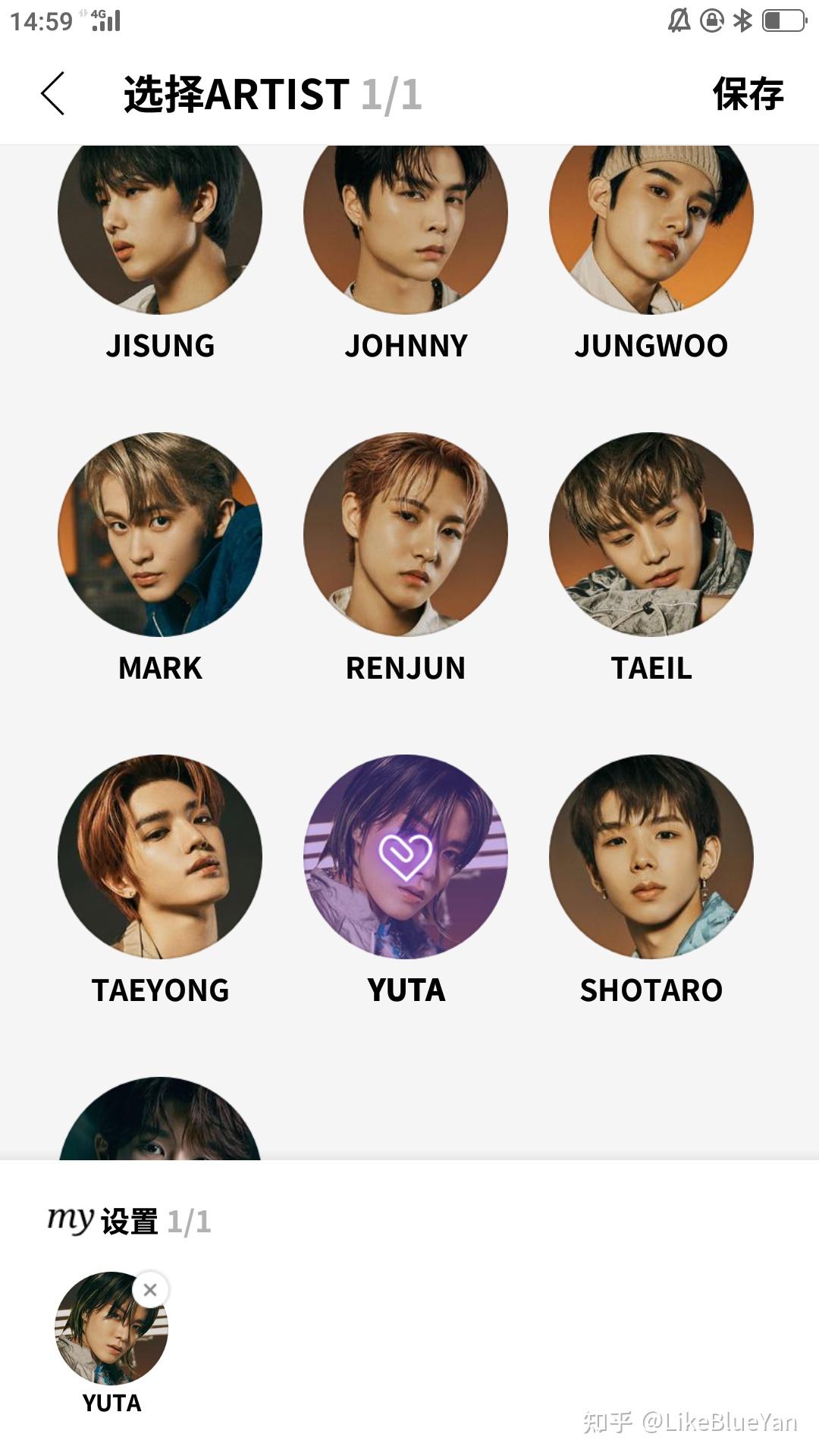Pick JUNGWOO from the artist grid

(651, 227)
